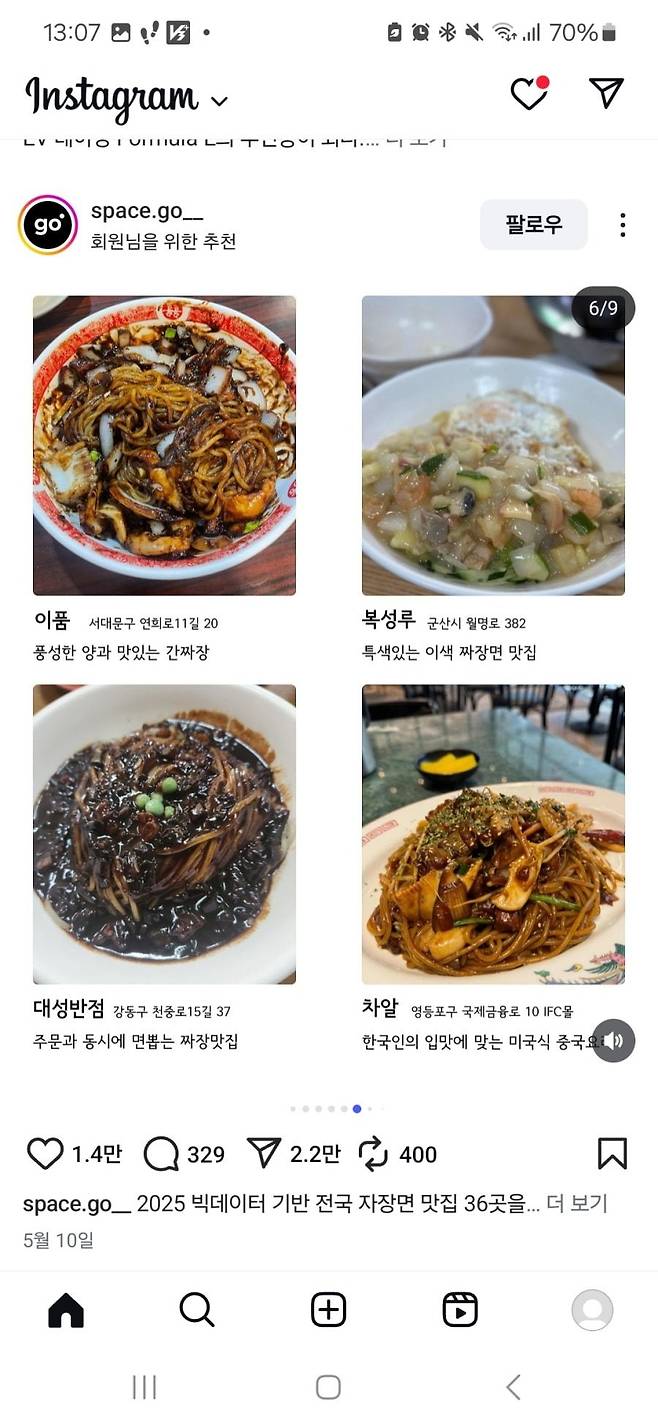Open the activity heart notifications
This screenshot has height=1425, width=658.
[529, 94]
